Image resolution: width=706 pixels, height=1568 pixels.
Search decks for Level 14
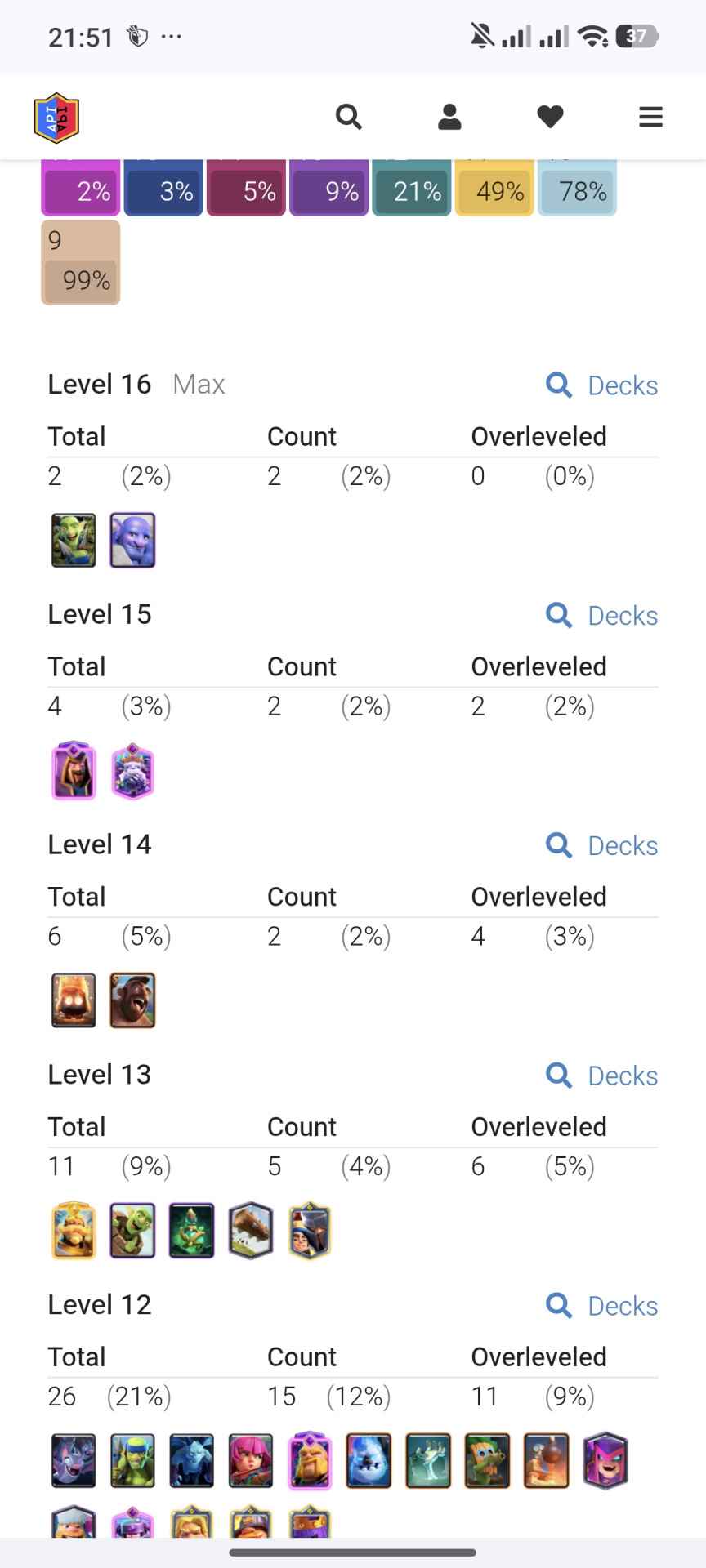click(602, 846)
